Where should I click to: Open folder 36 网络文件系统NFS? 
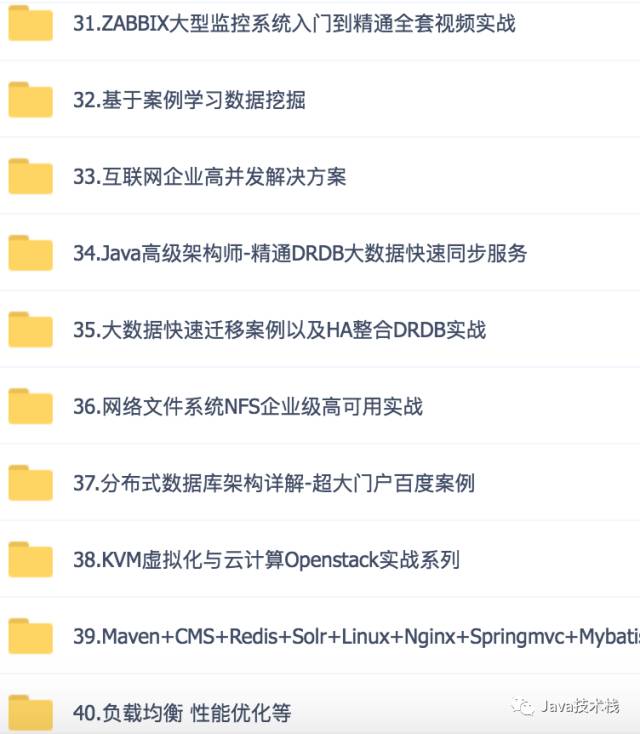247,406
